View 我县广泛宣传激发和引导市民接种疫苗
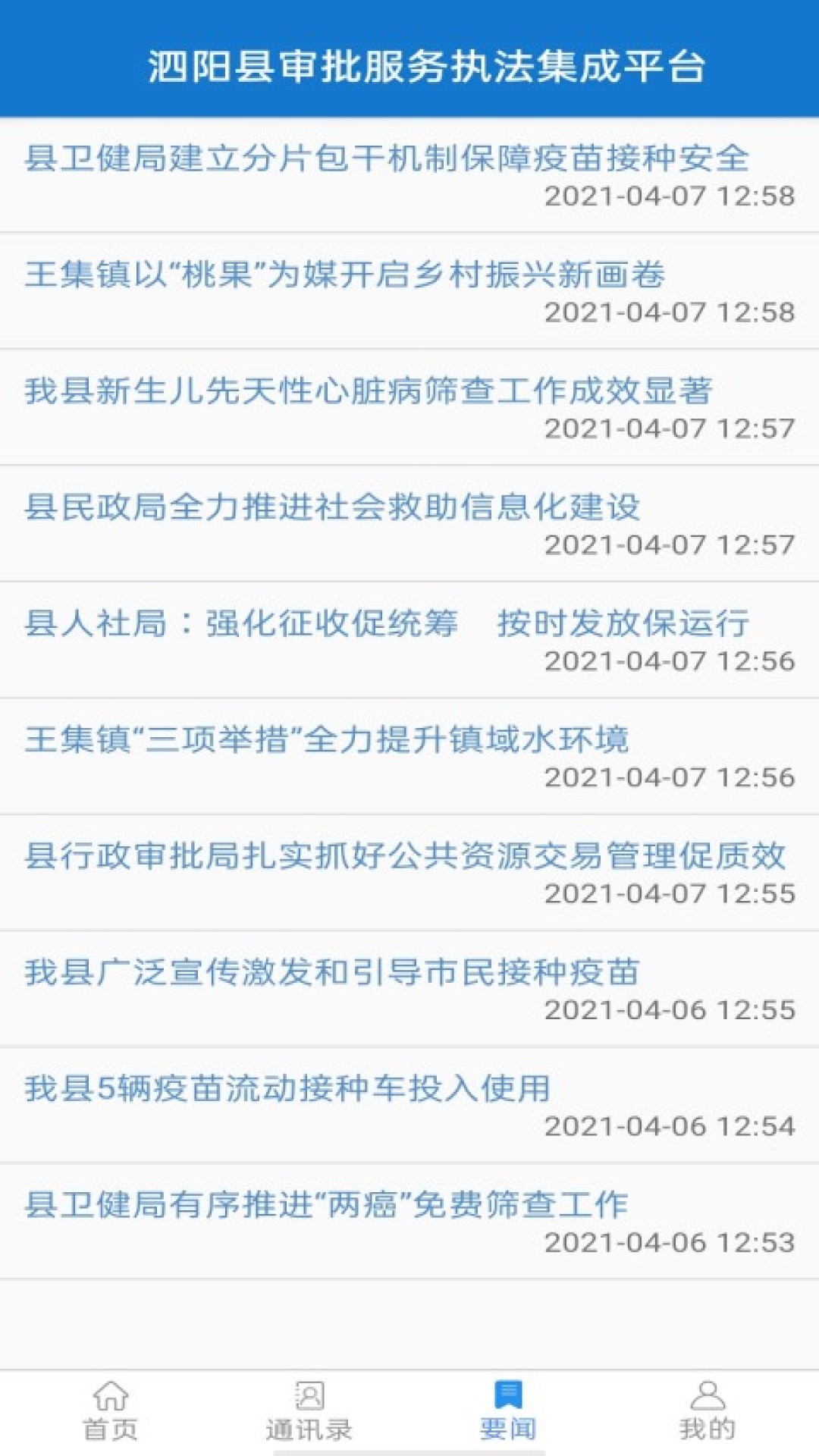Viewport: 819px width, 1456px height. click(x=332, y=972)
